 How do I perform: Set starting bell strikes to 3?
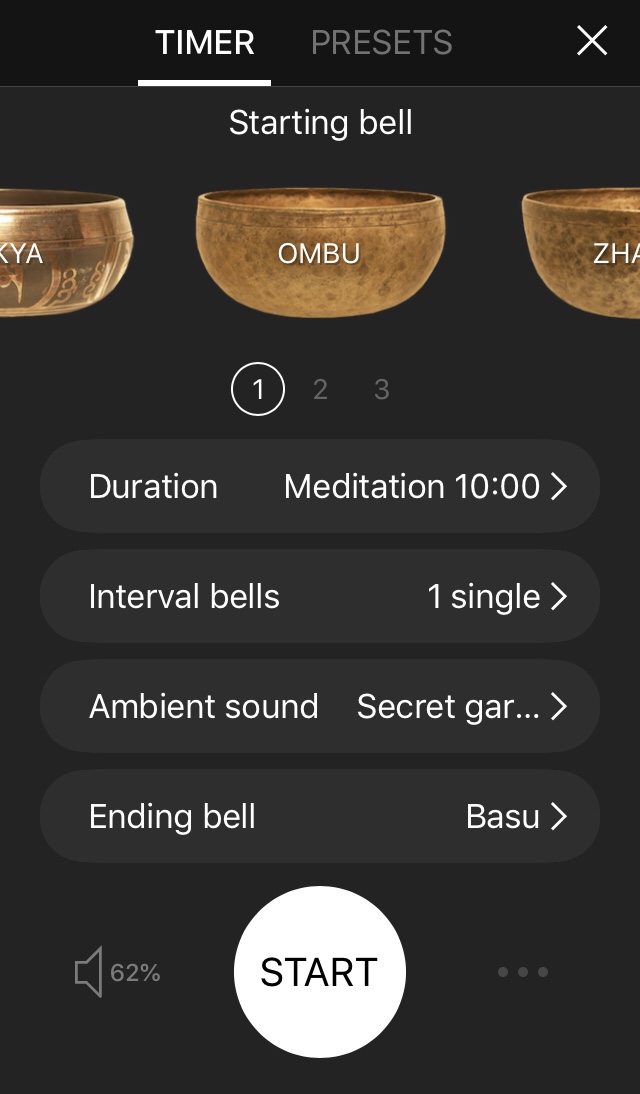click(x=381, y=389)
